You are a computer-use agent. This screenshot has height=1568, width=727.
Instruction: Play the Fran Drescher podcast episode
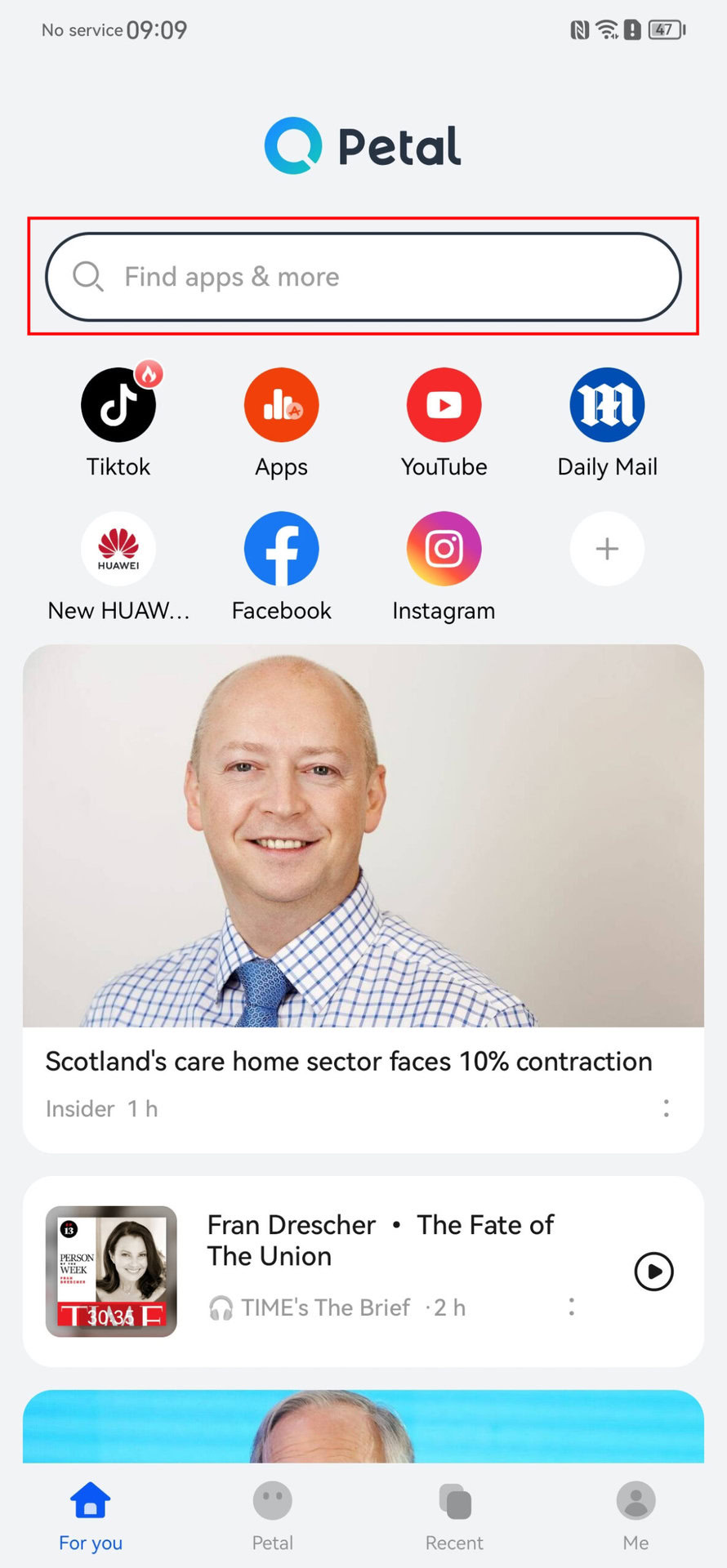[653, 1272]
